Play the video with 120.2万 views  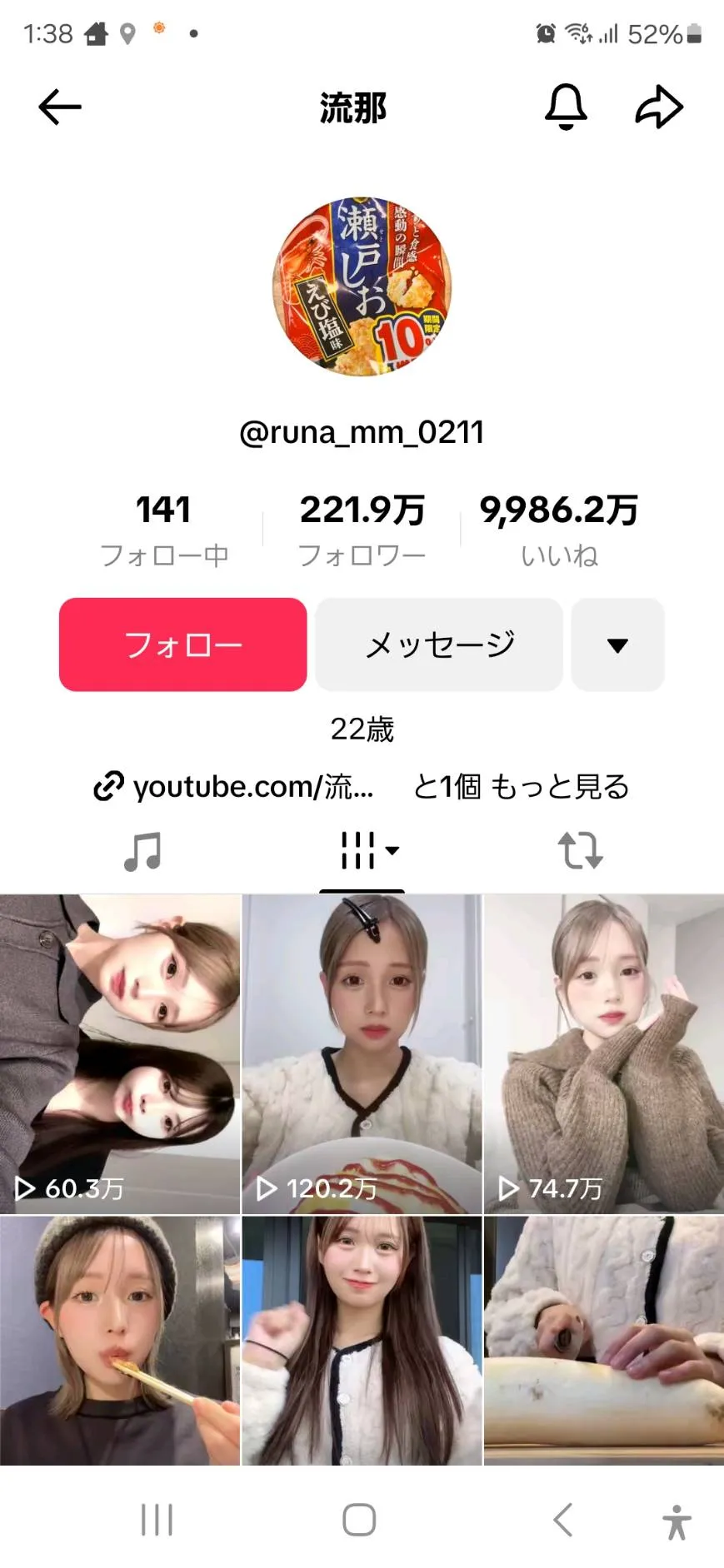pos(362,1053)
